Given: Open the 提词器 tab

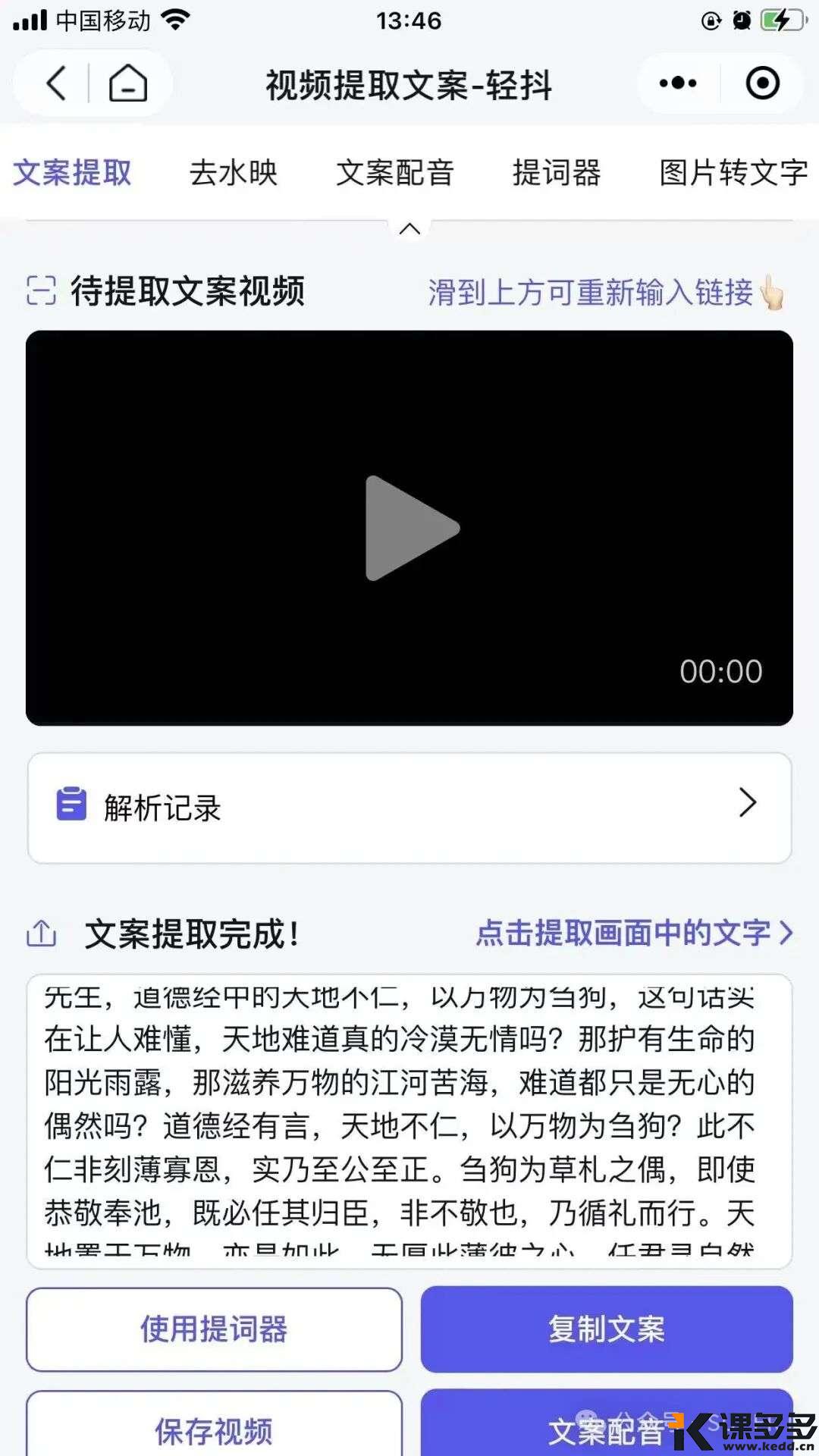Looking at the screenshot, I should (x=557, y=174).
